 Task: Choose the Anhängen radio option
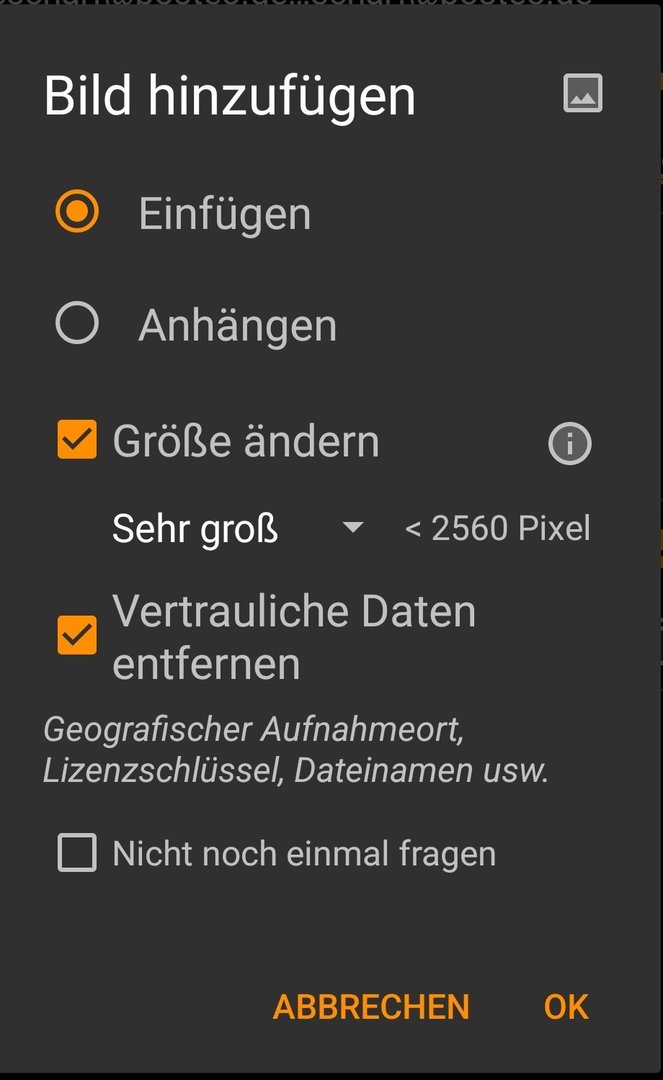click(77, 322)
